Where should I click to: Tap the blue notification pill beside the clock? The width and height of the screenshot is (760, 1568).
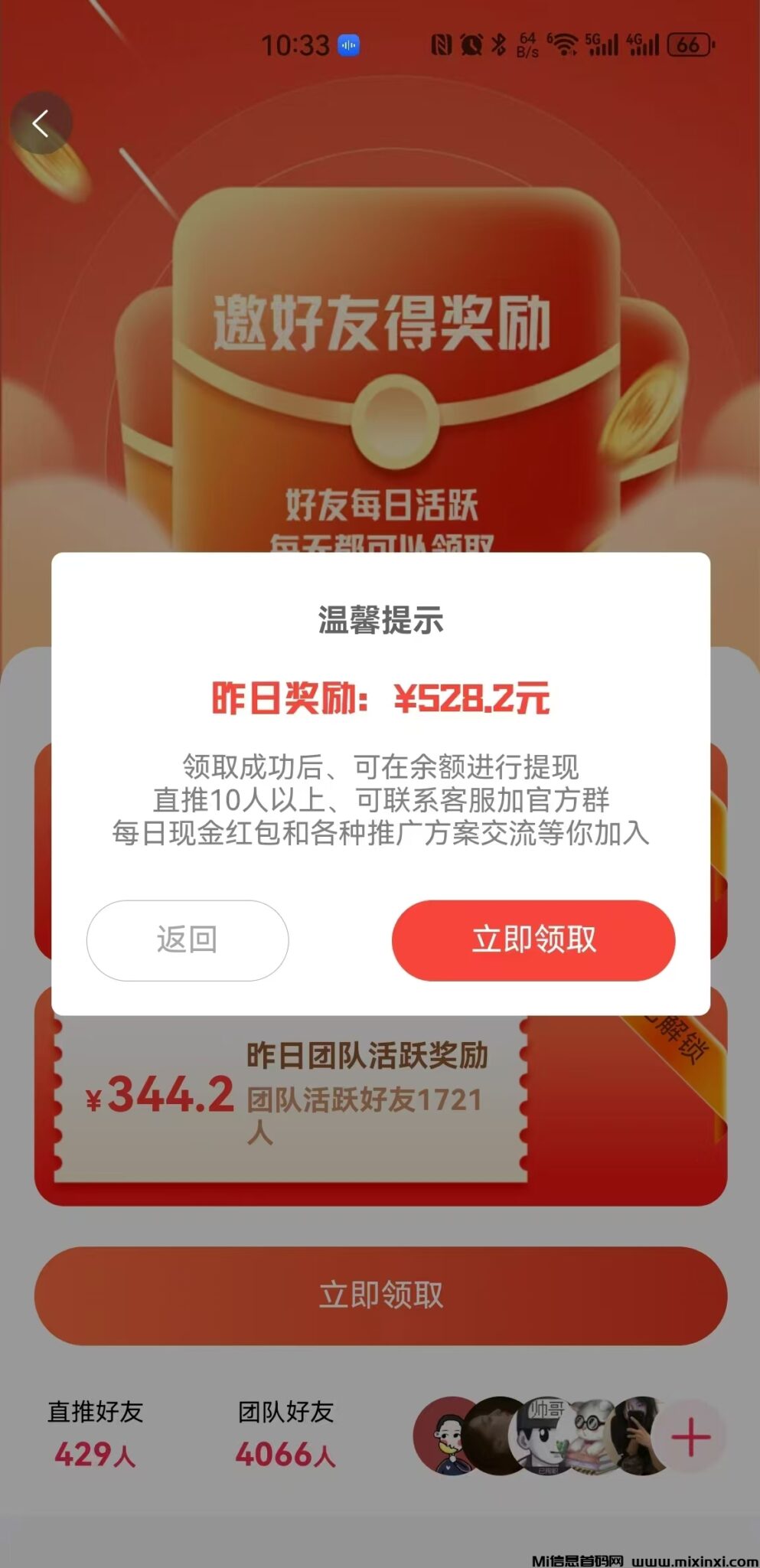pyautogui.click(x=350, y=44)
